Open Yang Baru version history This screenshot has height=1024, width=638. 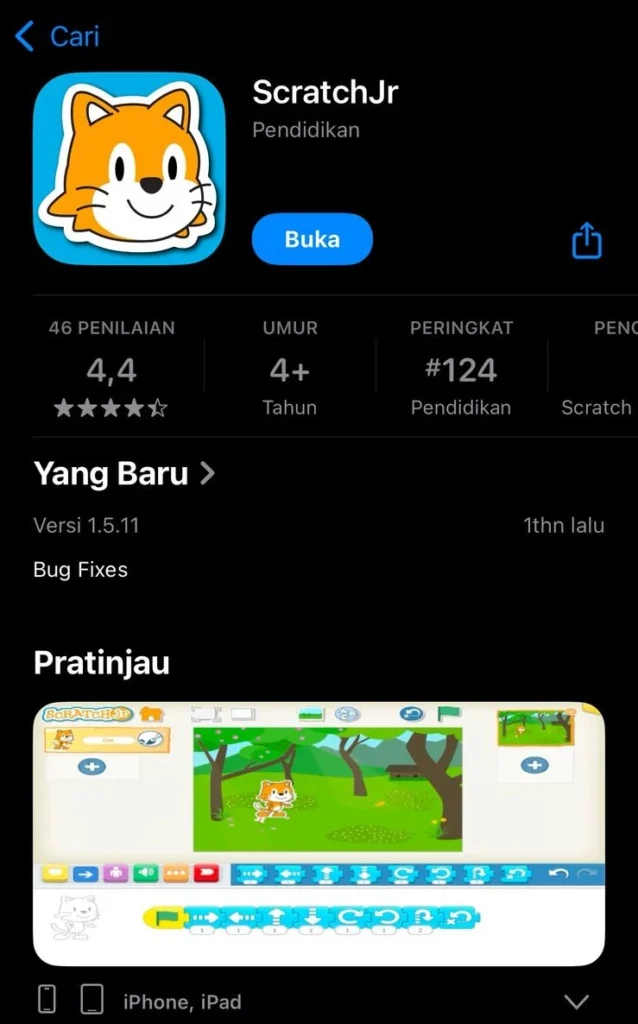pos(124,473)
